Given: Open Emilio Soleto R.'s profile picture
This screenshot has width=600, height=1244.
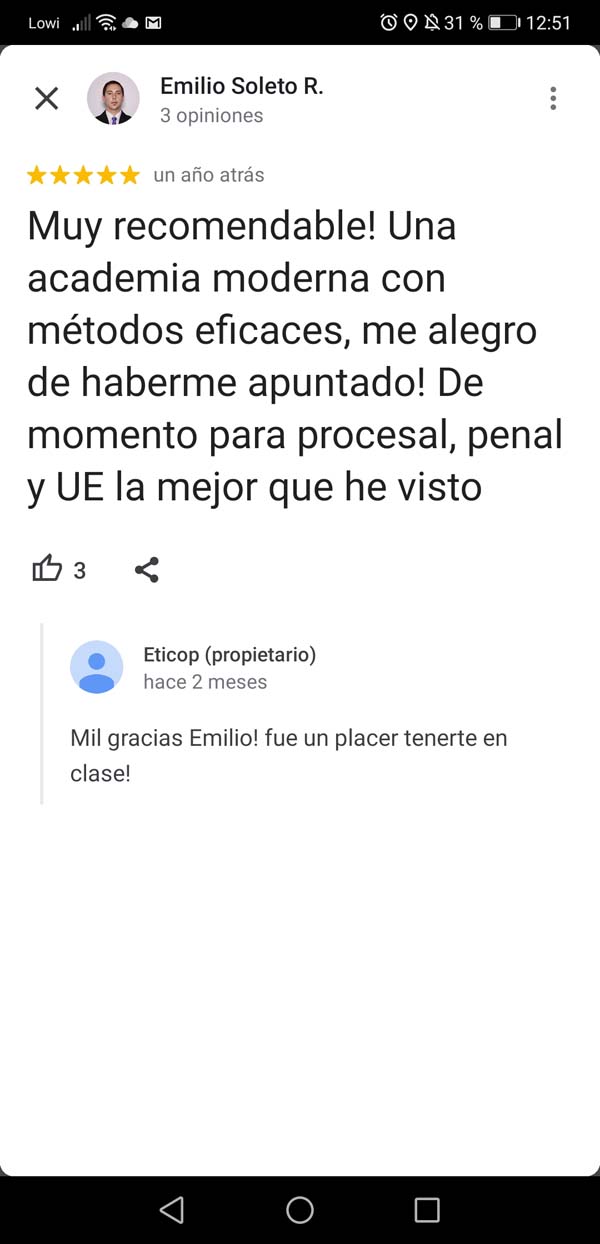Looking at the screenshot, I should pos(113,98).
